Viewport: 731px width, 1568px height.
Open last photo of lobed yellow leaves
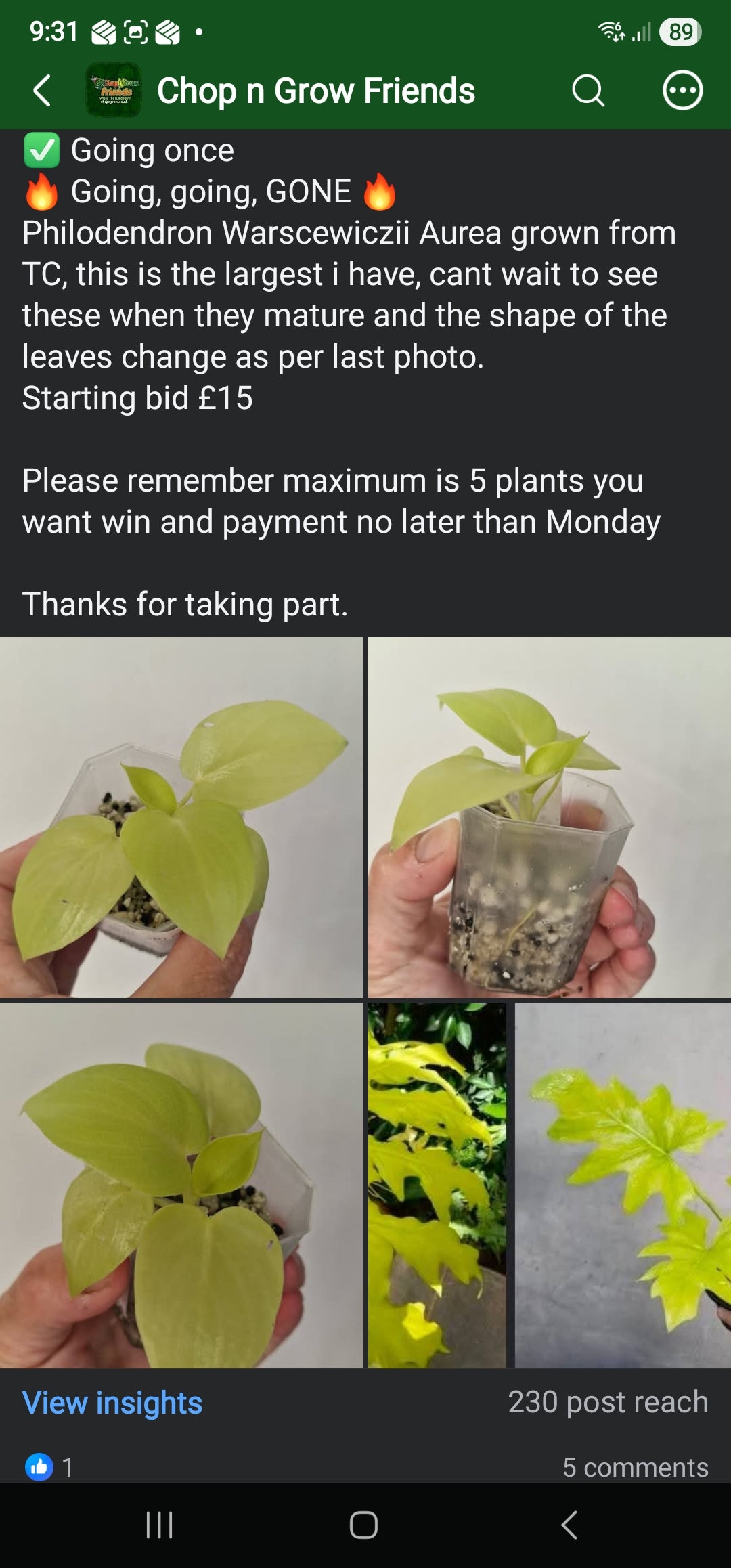click(623, 1185)
